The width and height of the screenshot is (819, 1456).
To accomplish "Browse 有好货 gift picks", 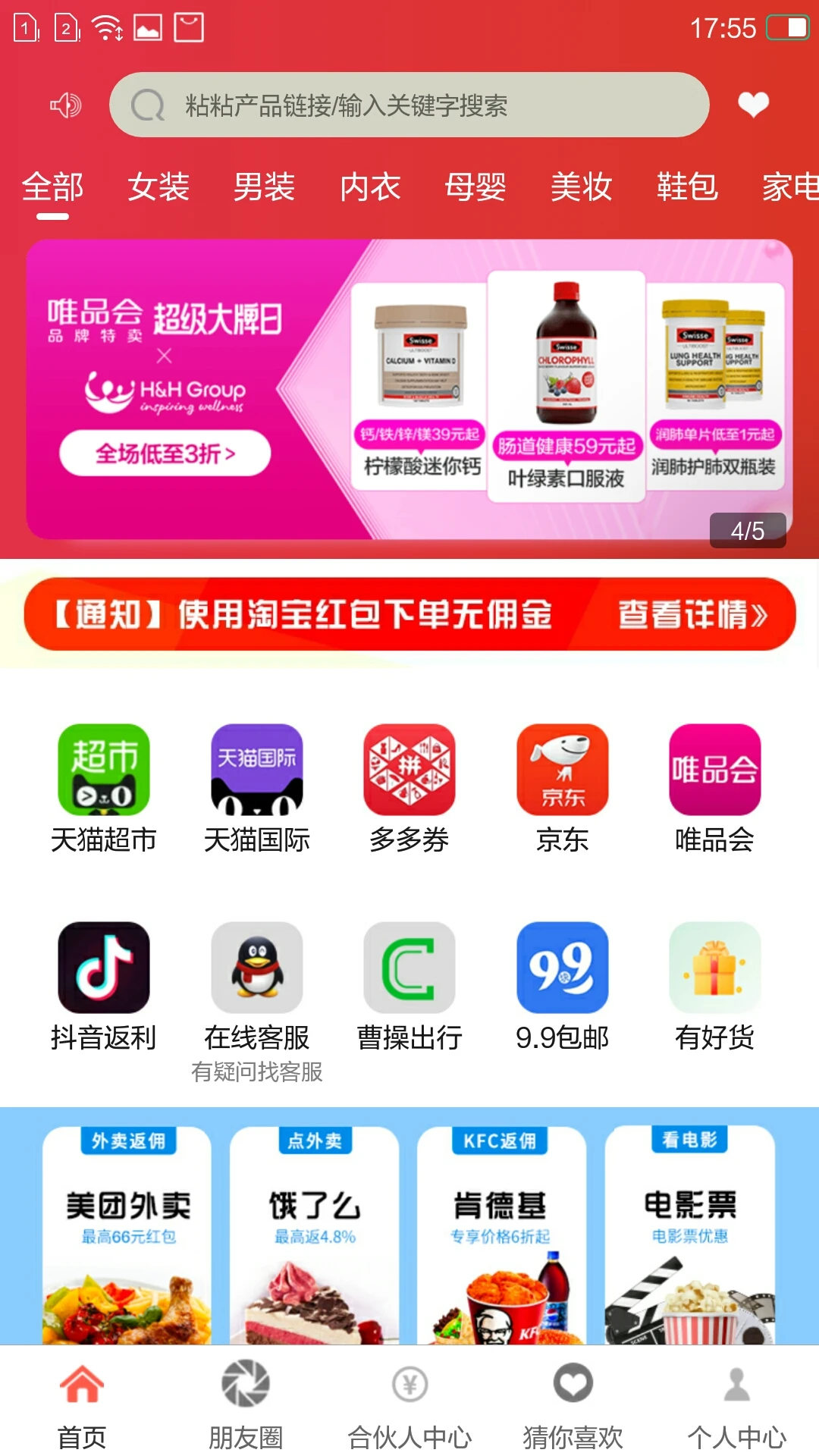I will (x=714, y=968).
